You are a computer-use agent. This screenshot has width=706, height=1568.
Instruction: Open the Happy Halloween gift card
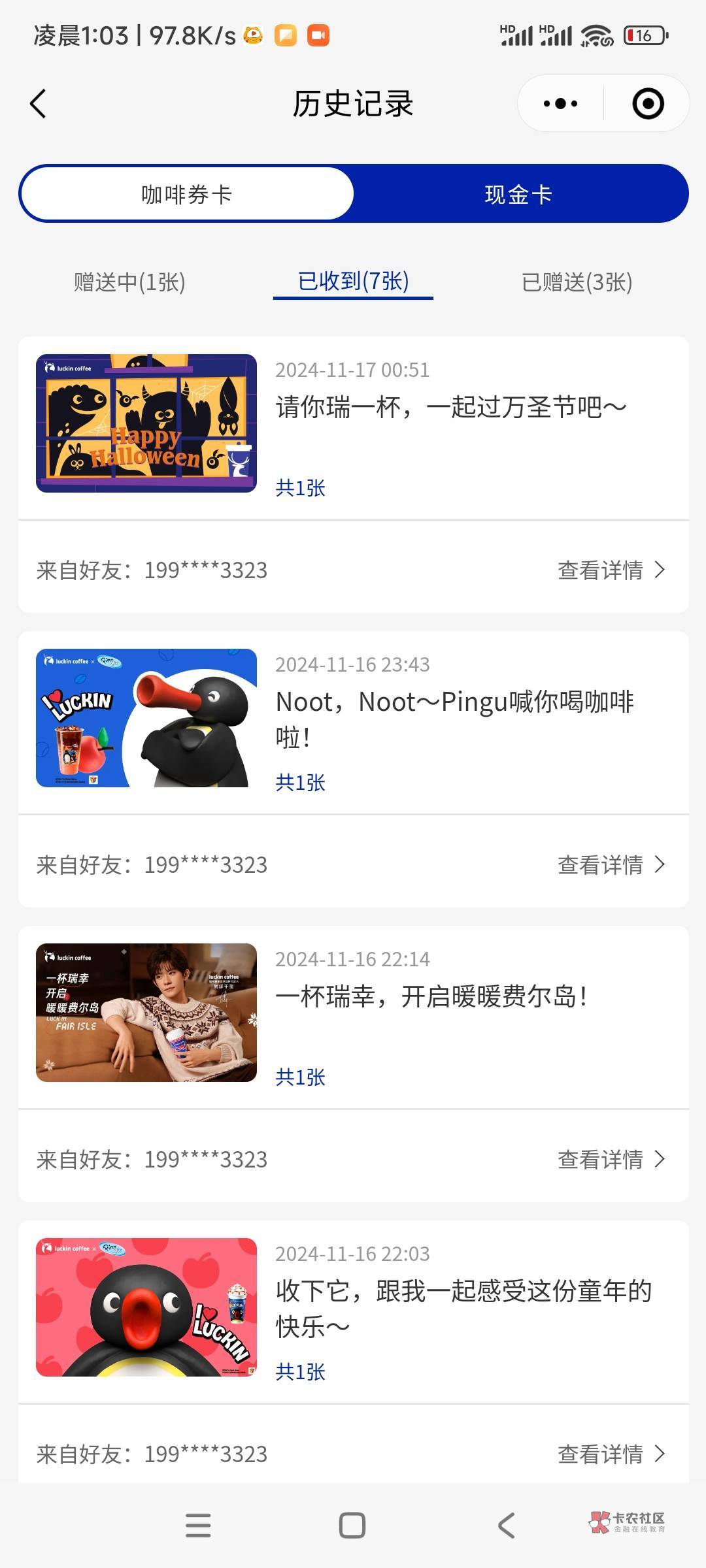click(x=146, y=423)
